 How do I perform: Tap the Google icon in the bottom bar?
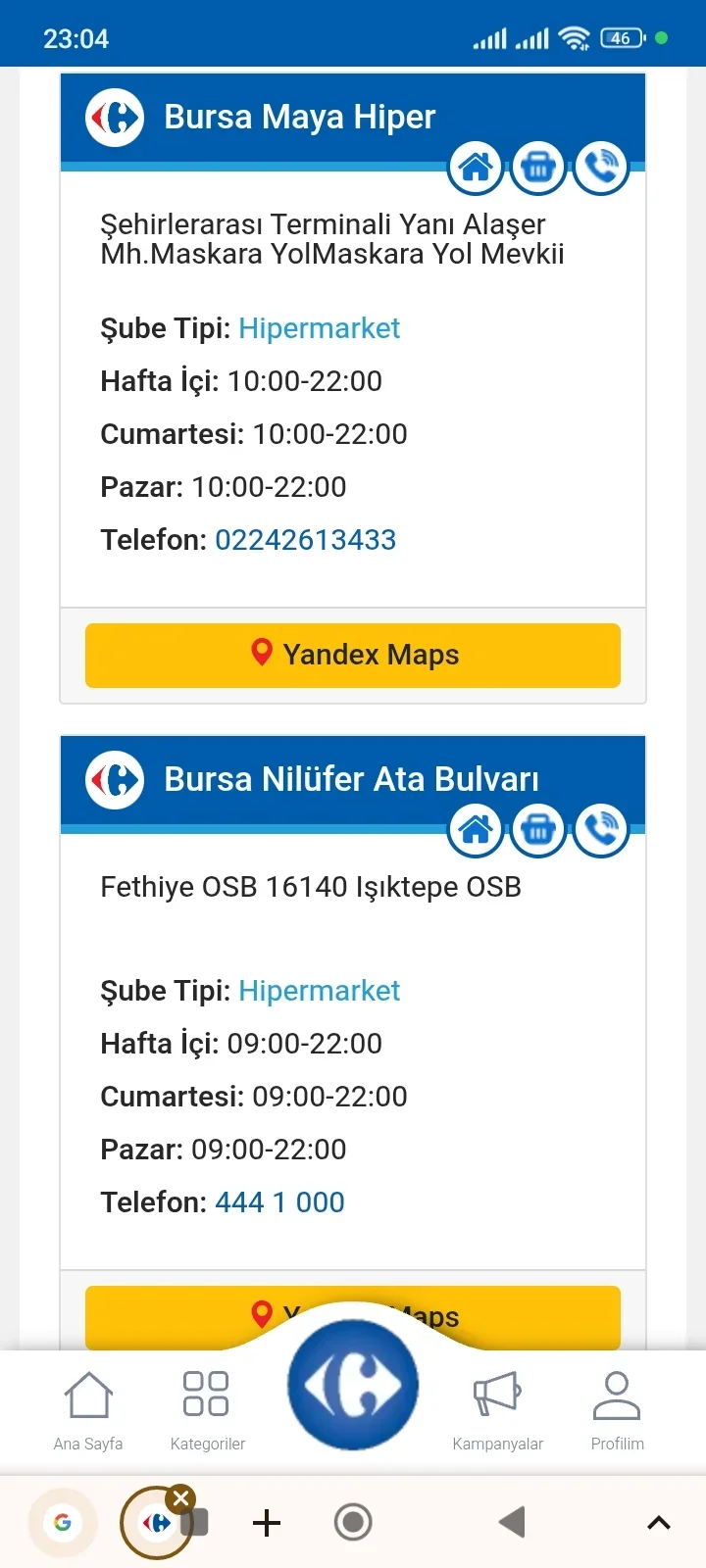coord(63,1522)
